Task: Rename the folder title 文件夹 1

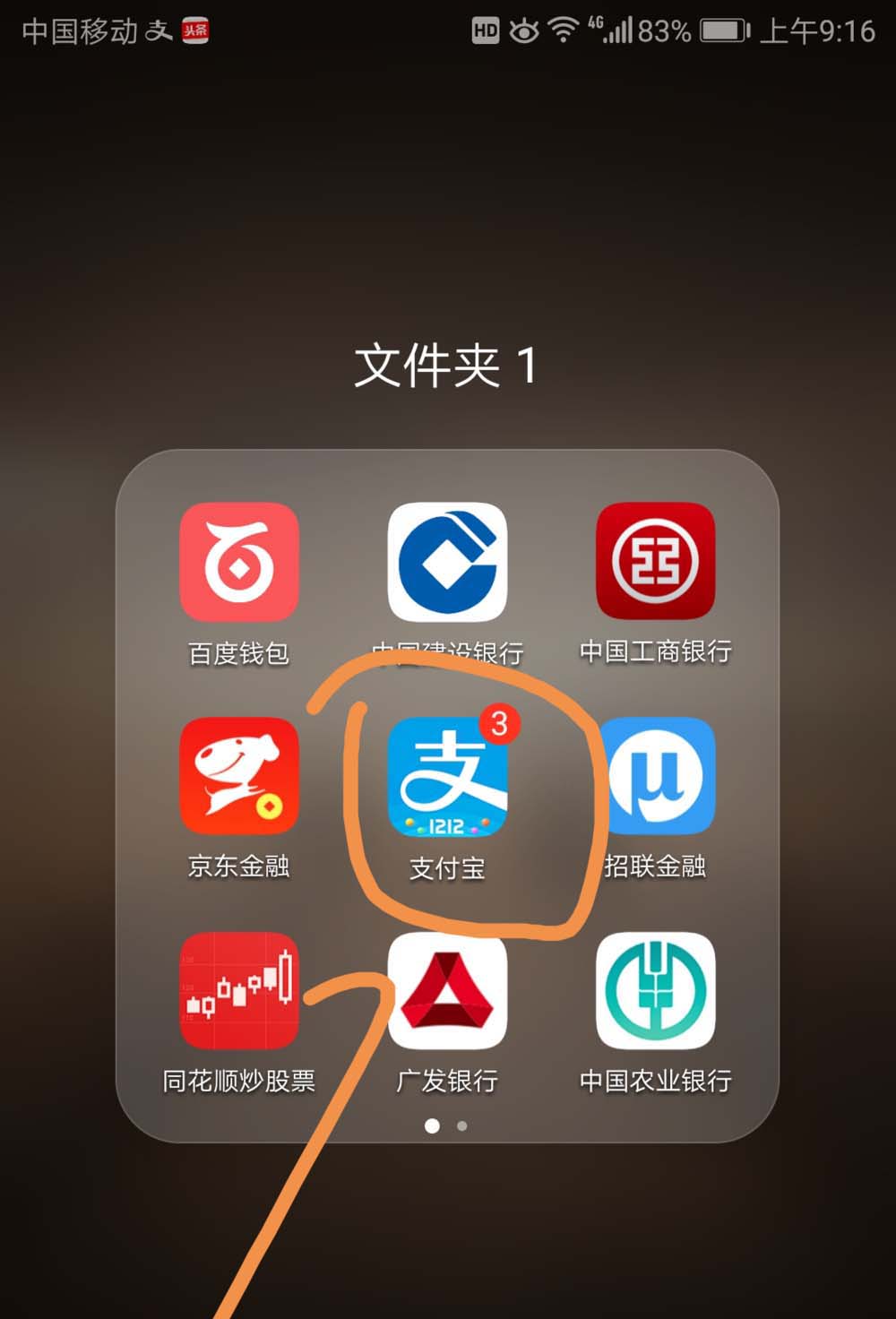Action: 445,366
